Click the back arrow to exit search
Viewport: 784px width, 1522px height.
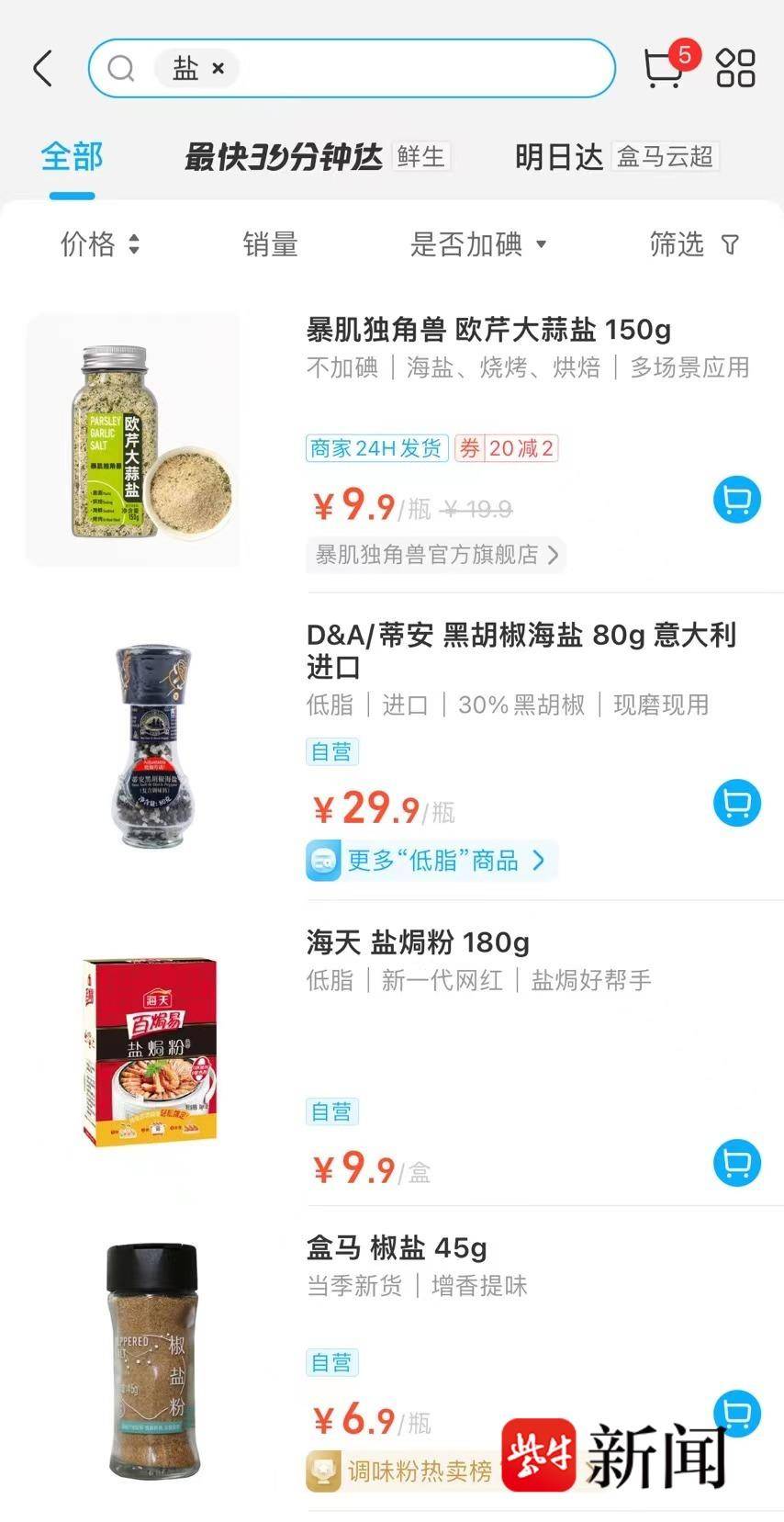[41, 68]
